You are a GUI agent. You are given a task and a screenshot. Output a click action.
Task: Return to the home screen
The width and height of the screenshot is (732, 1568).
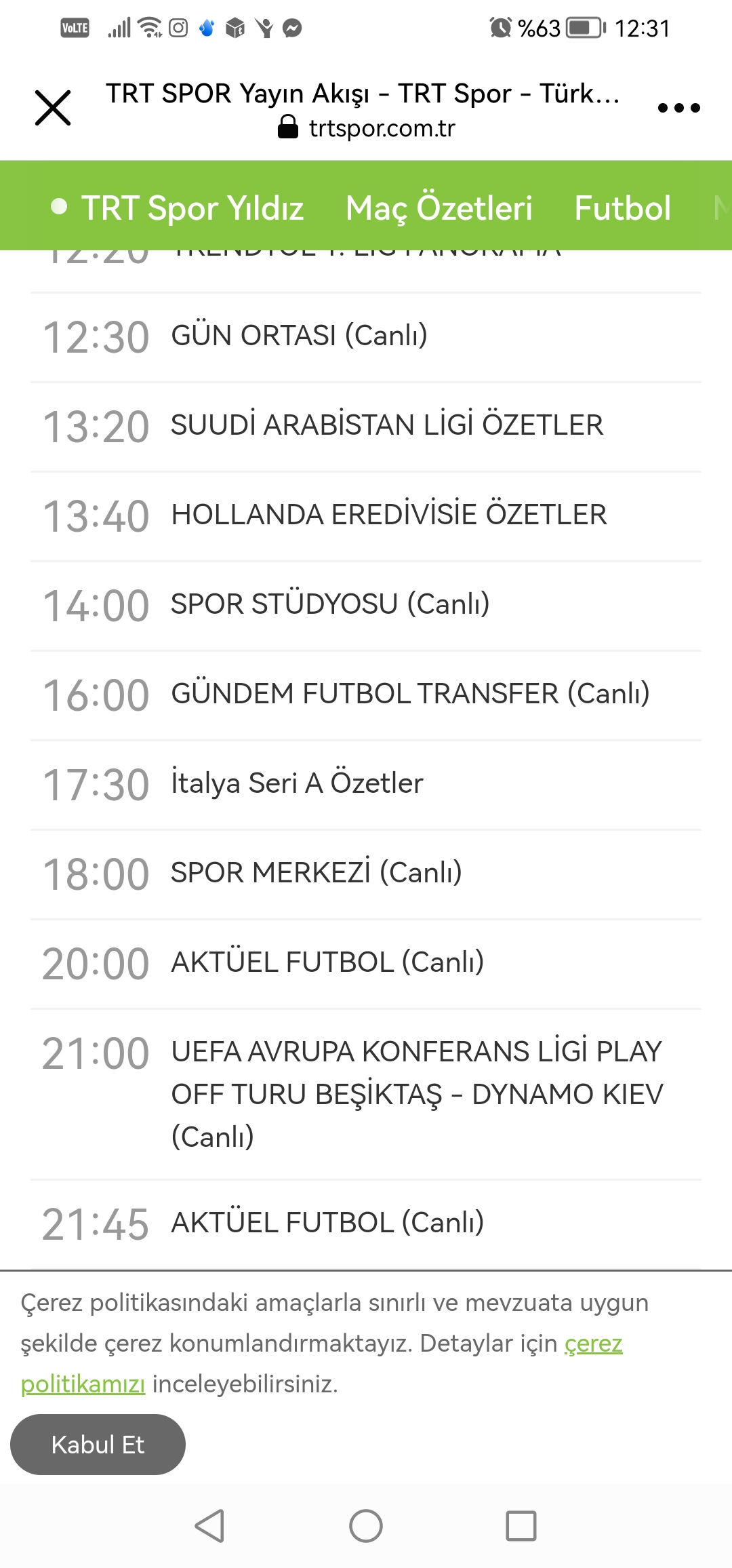tap(366, 1526)
